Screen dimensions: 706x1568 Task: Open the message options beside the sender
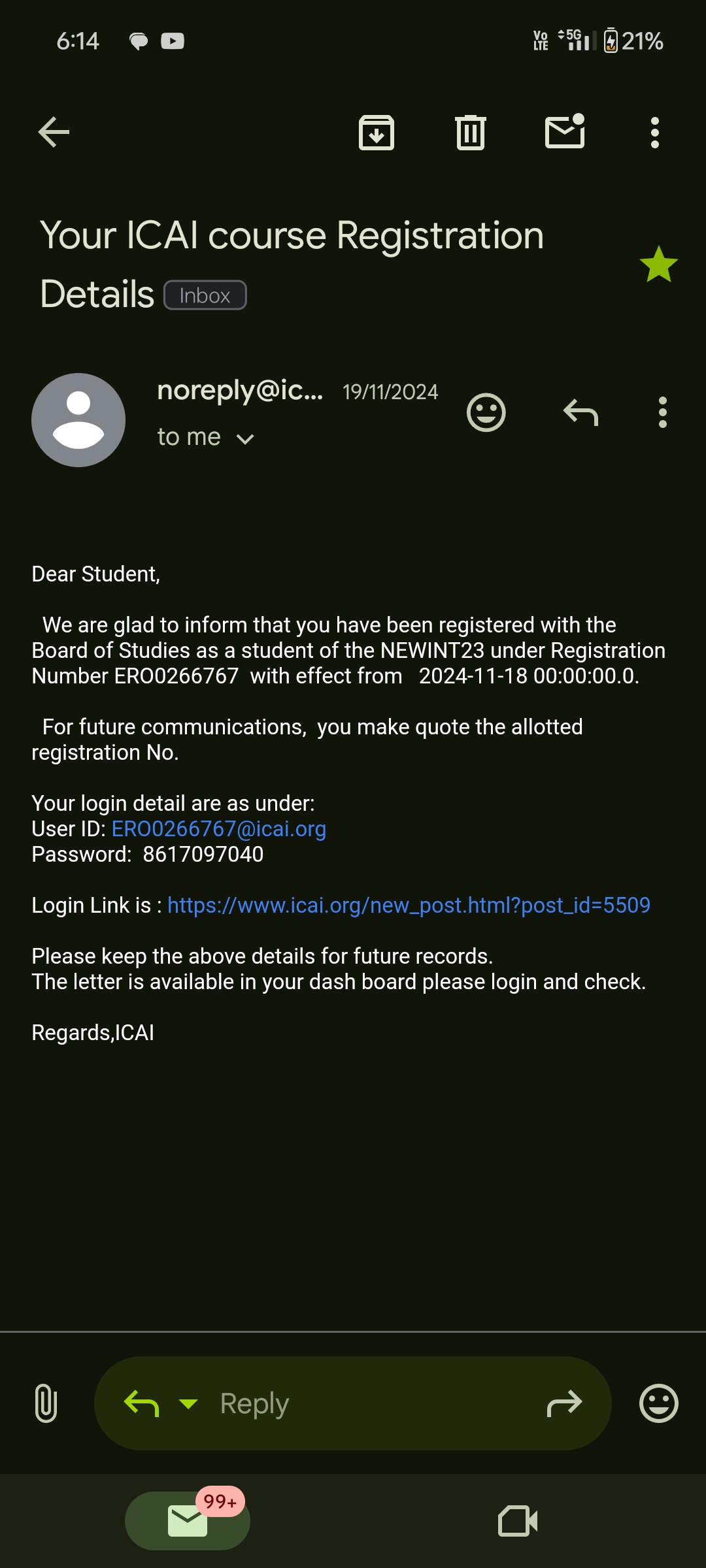[663, 413]
